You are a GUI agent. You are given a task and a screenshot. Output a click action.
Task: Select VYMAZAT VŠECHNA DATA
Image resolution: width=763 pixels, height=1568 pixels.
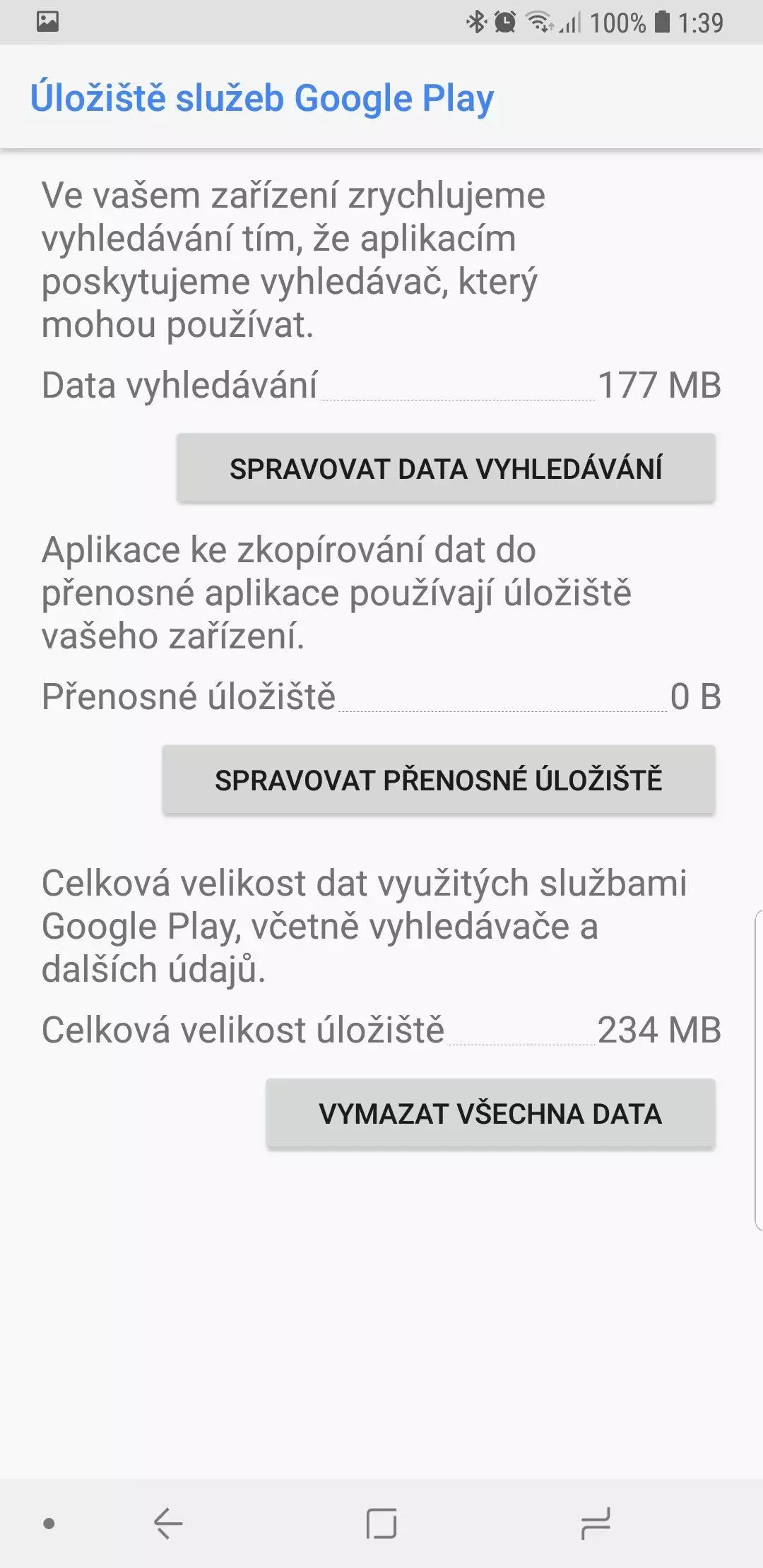(490, 1113)
